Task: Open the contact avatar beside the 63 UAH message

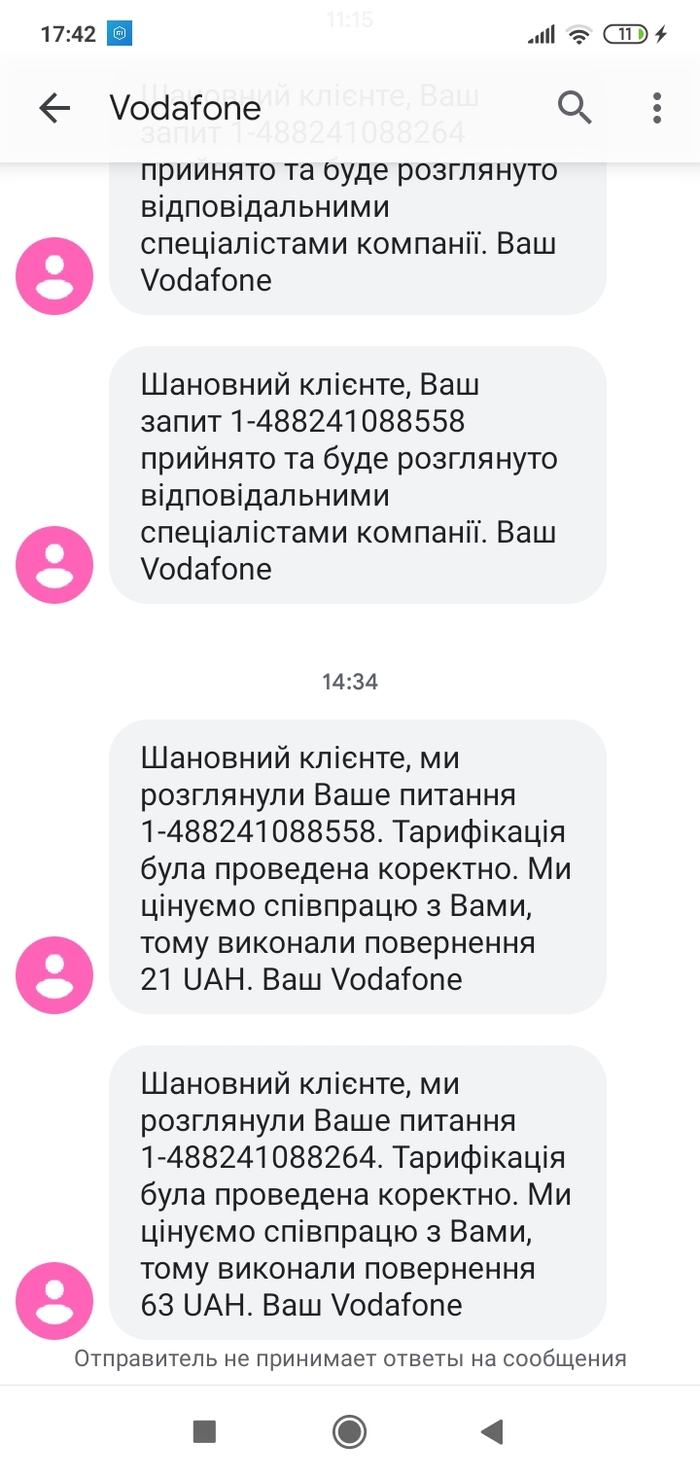Action: (x=55, y=1300)
